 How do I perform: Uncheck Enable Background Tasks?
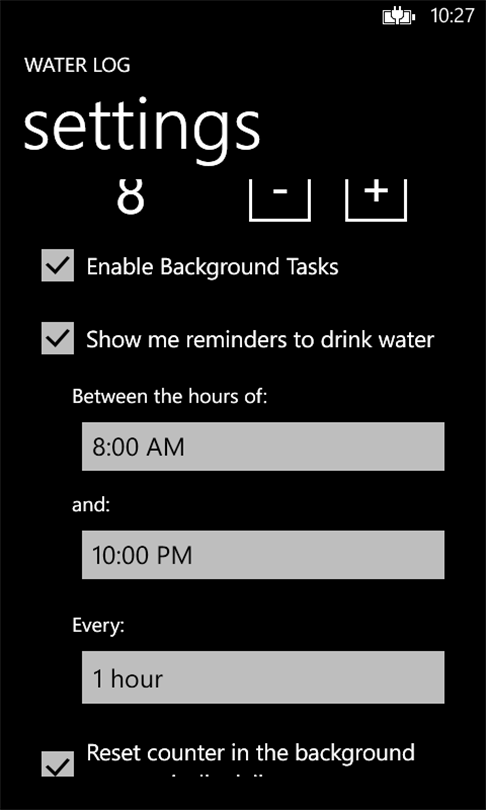click(57, 266)
